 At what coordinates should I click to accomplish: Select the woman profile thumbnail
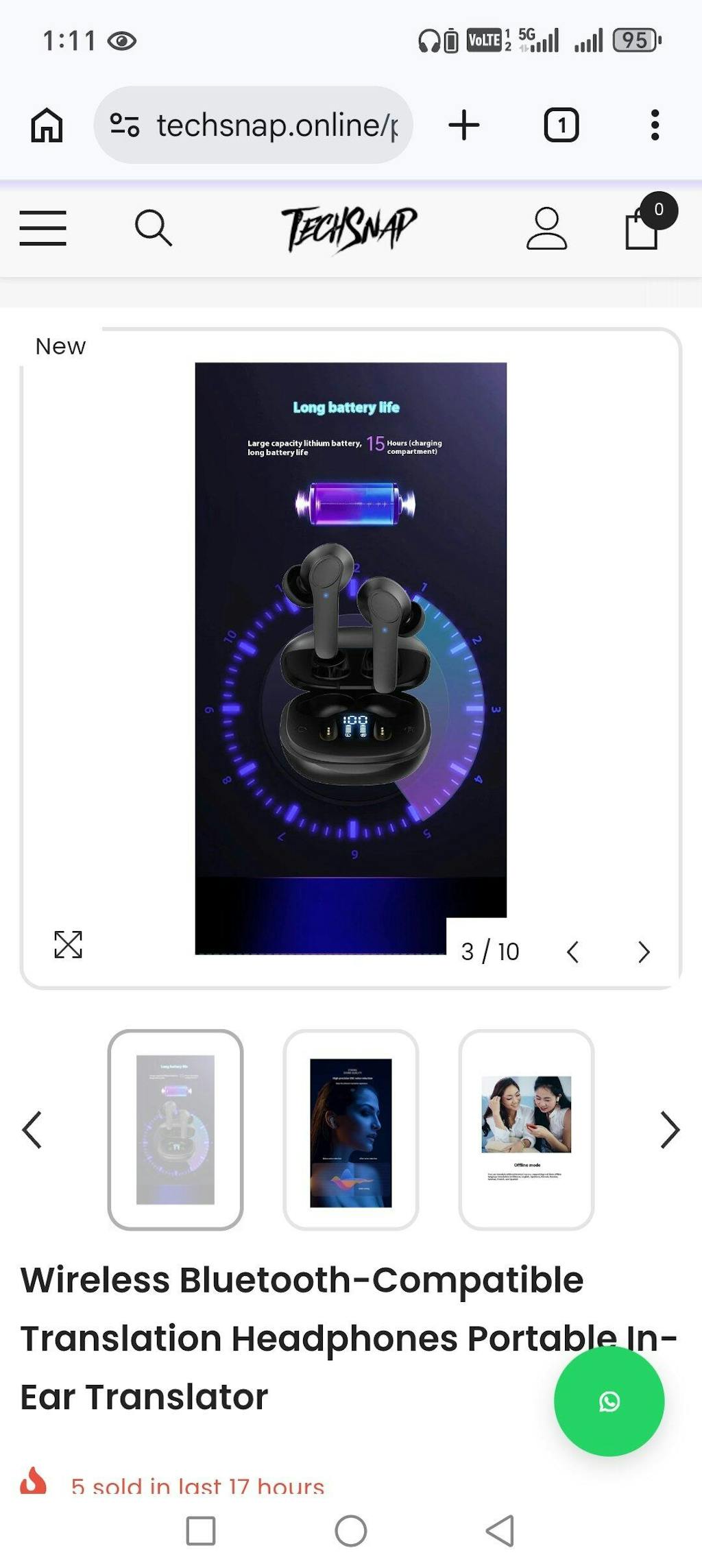point(351,1129)
